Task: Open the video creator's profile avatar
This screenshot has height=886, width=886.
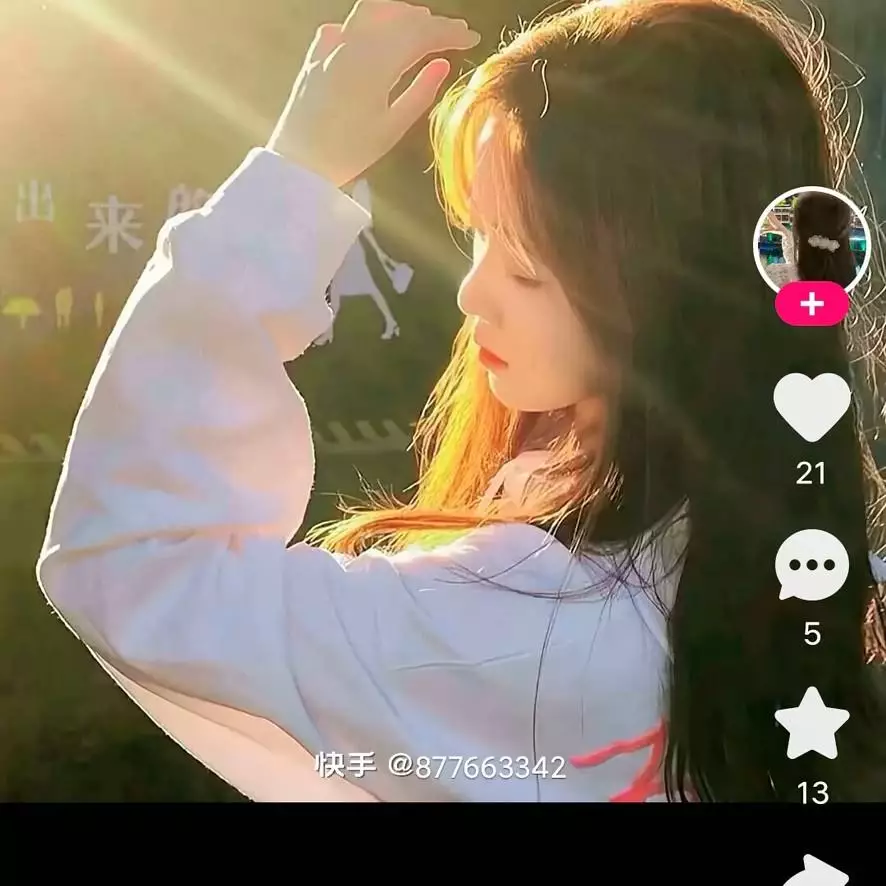Action: 811,240
